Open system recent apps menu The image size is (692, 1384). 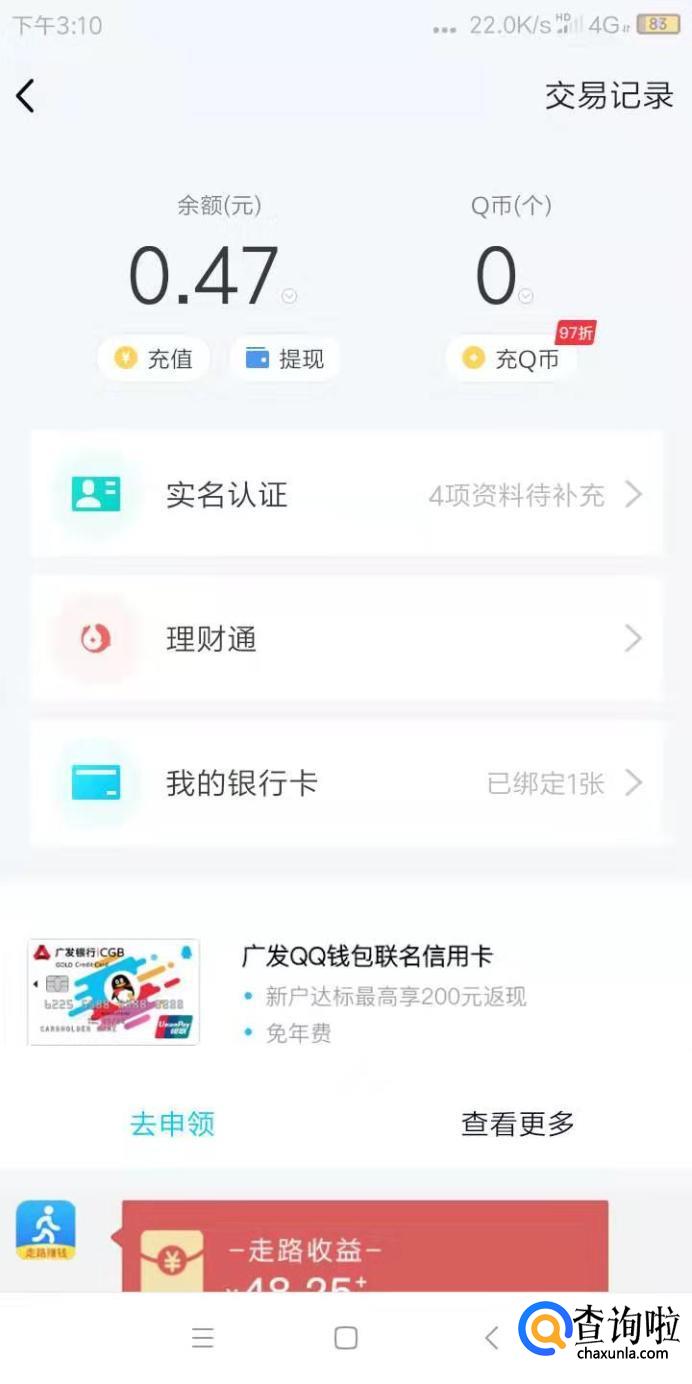[203, 1338]
